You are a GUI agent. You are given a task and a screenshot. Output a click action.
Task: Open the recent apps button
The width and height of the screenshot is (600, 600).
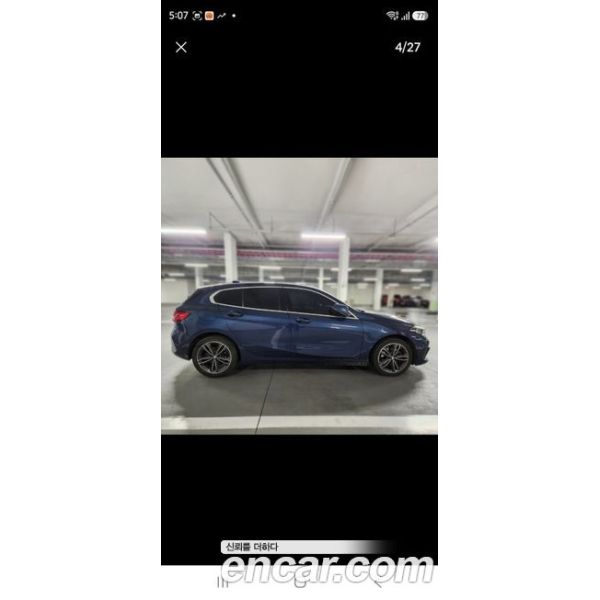click(224, 582)
